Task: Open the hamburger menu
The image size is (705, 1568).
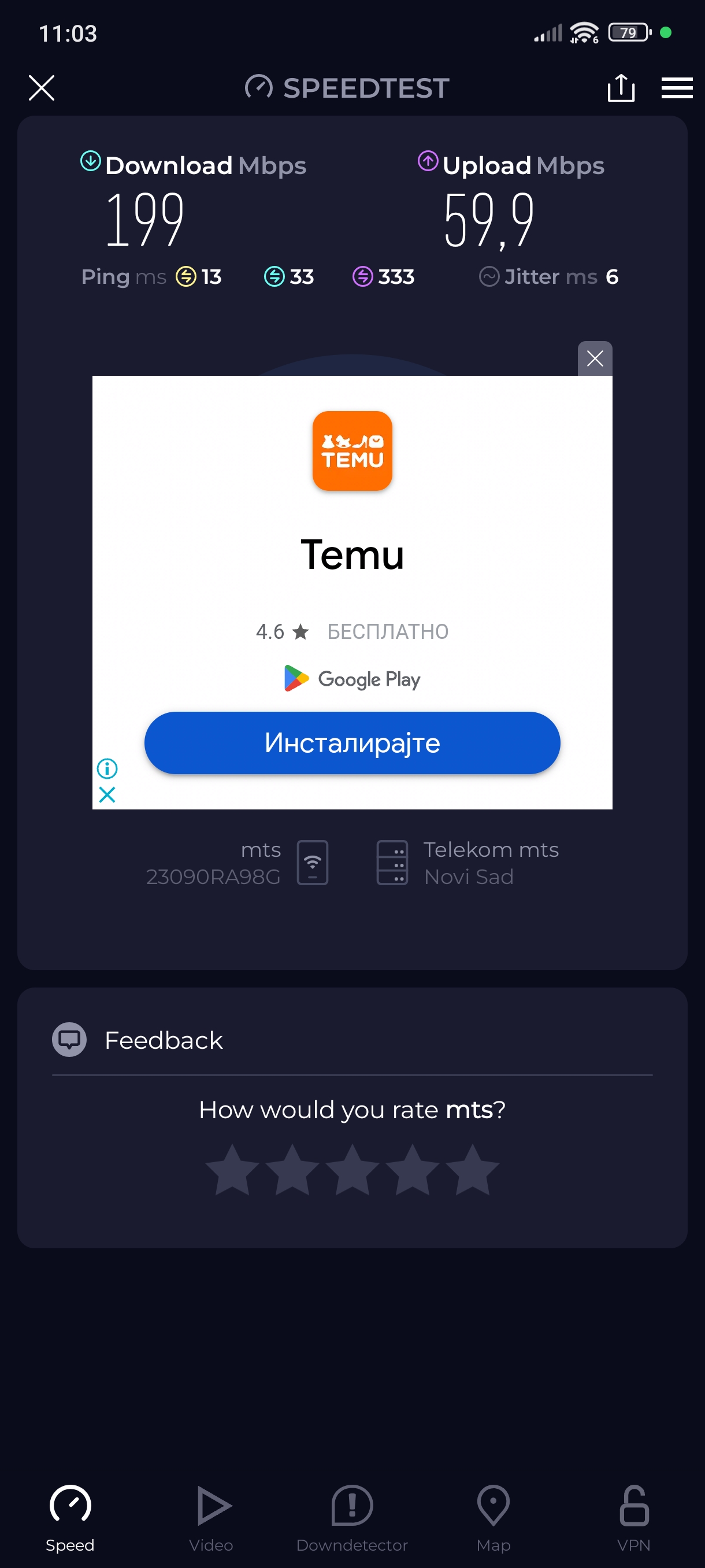Action: tap(677, 88)
